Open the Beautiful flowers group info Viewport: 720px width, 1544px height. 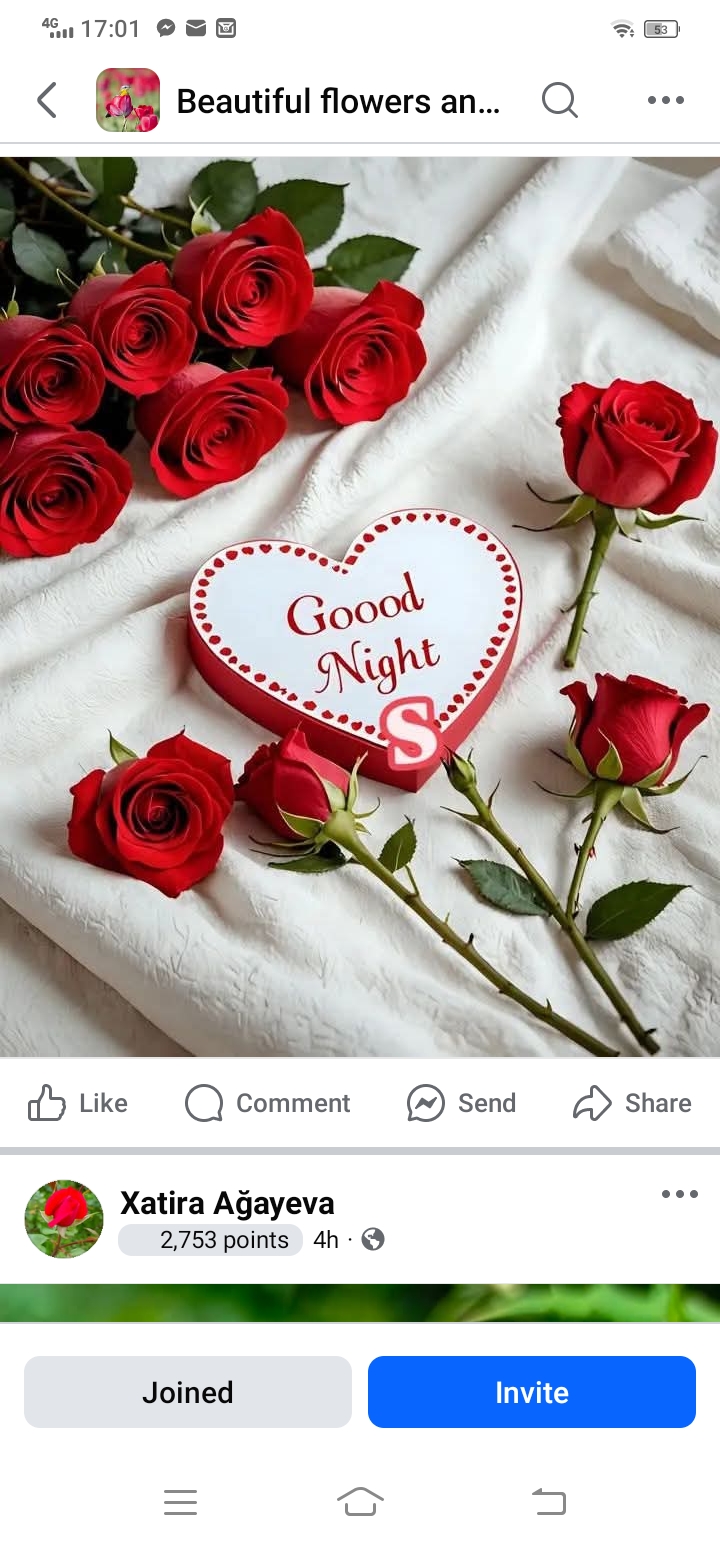coord(337,101)
